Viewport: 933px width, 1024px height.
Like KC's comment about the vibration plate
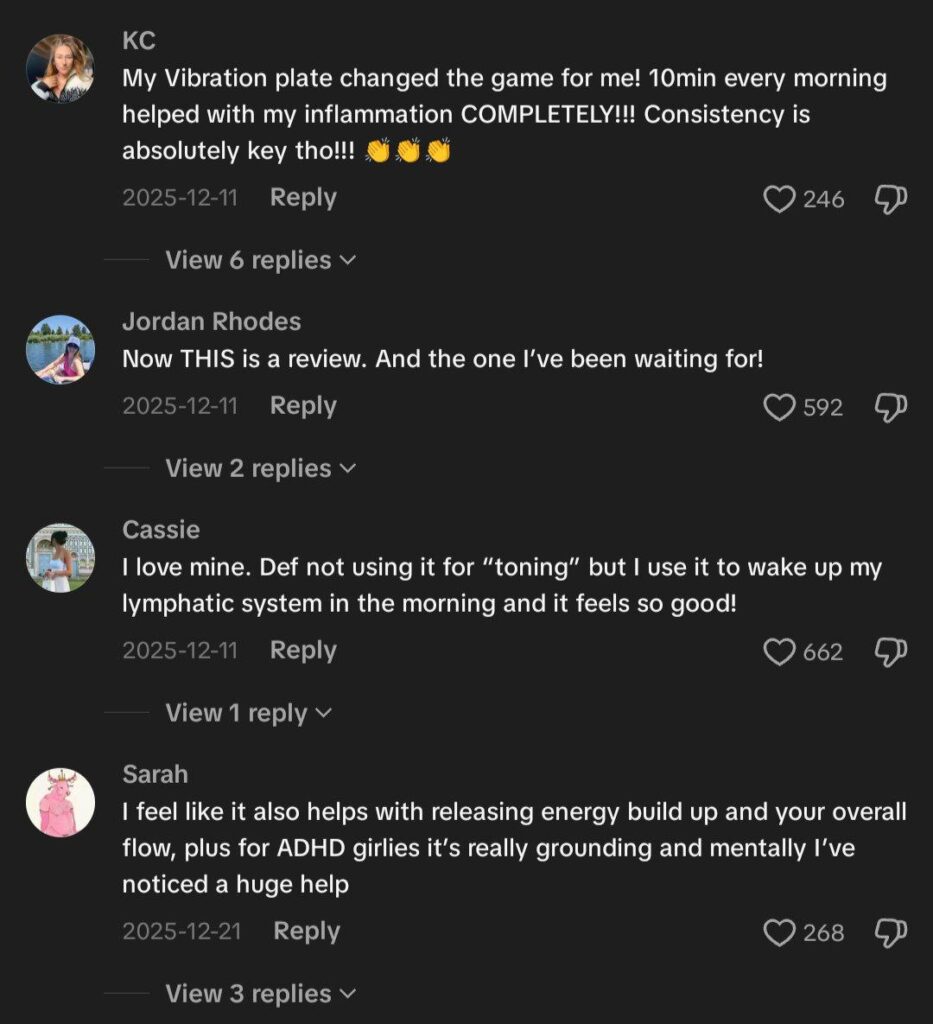[779, 199]
